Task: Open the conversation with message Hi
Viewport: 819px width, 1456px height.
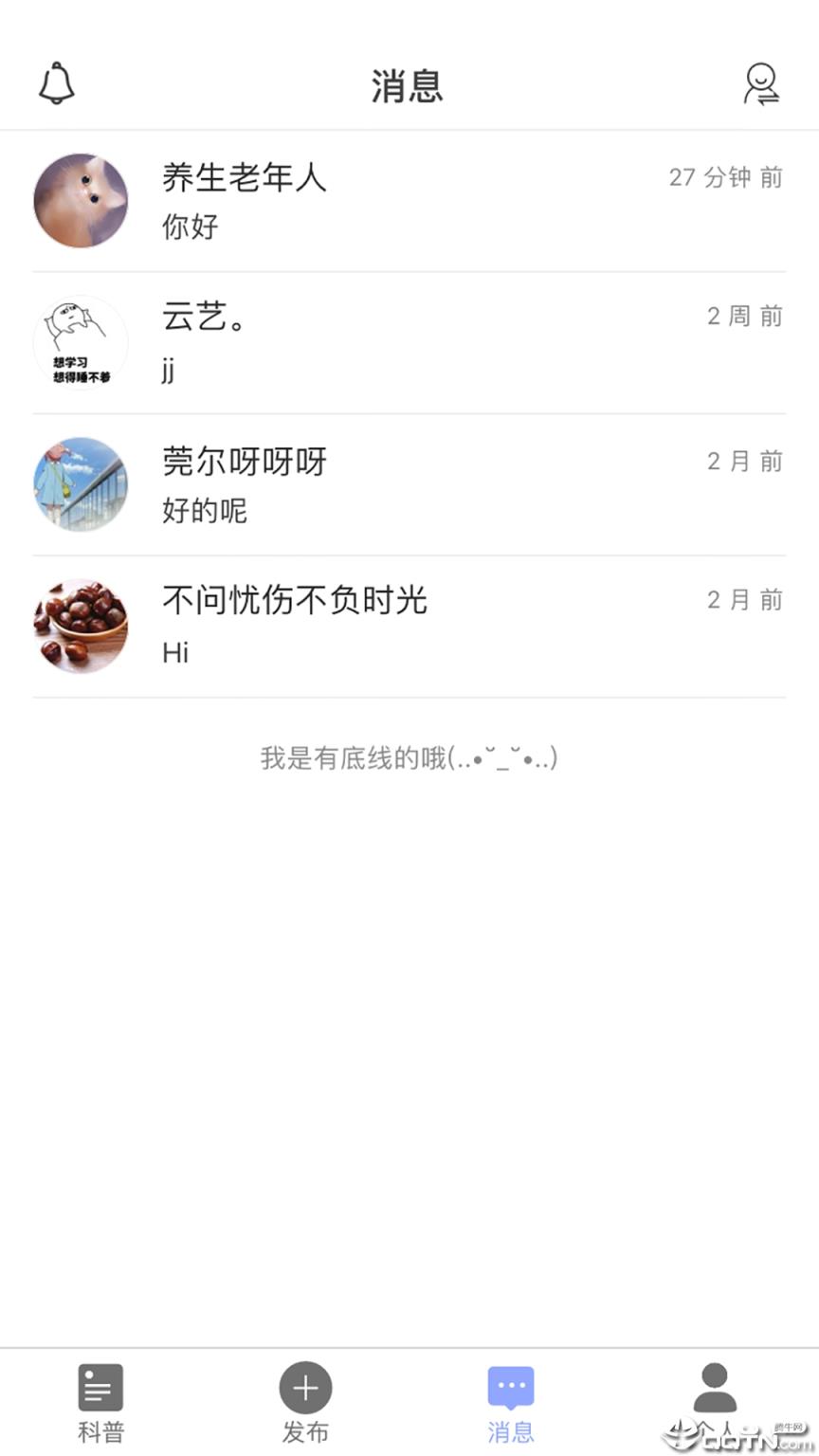Action: click(408, 625)
